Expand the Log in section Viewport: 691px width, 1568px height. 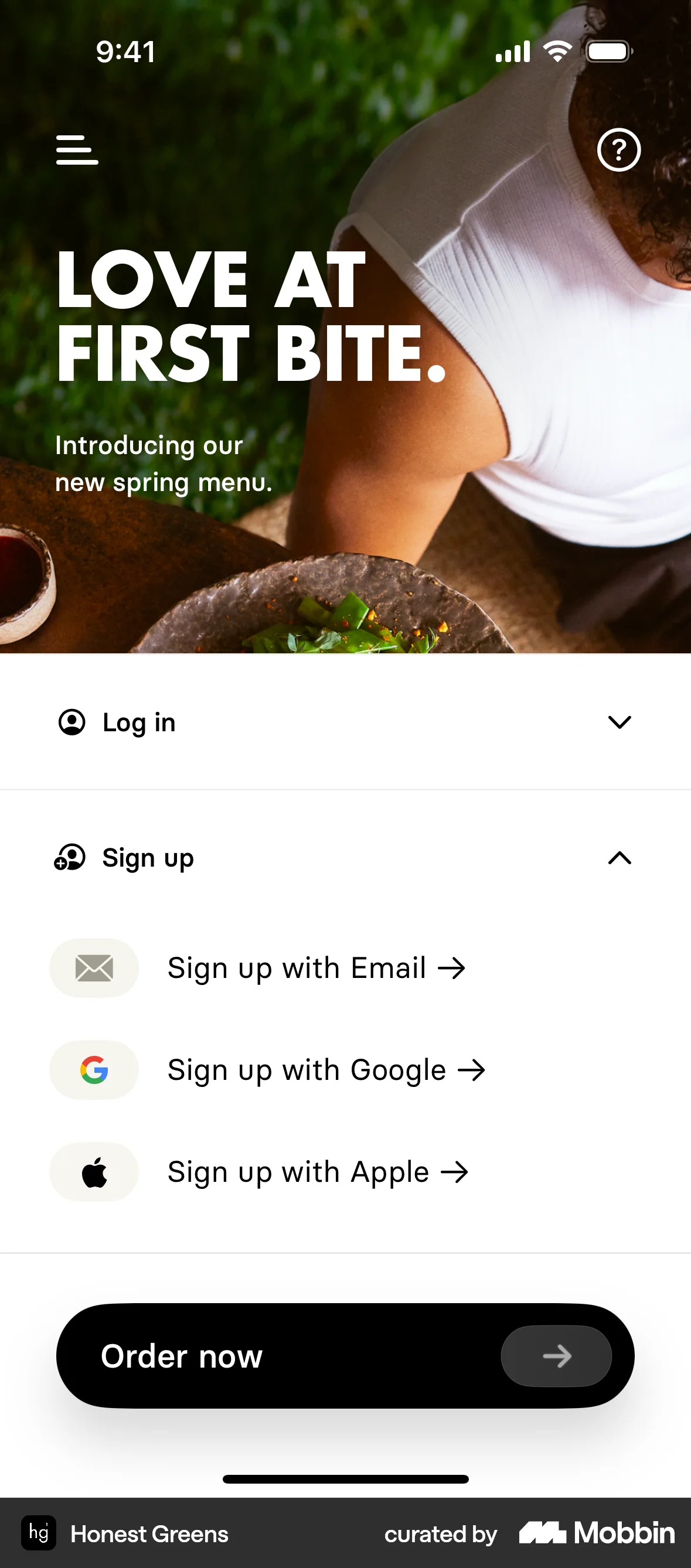[345, 722]
